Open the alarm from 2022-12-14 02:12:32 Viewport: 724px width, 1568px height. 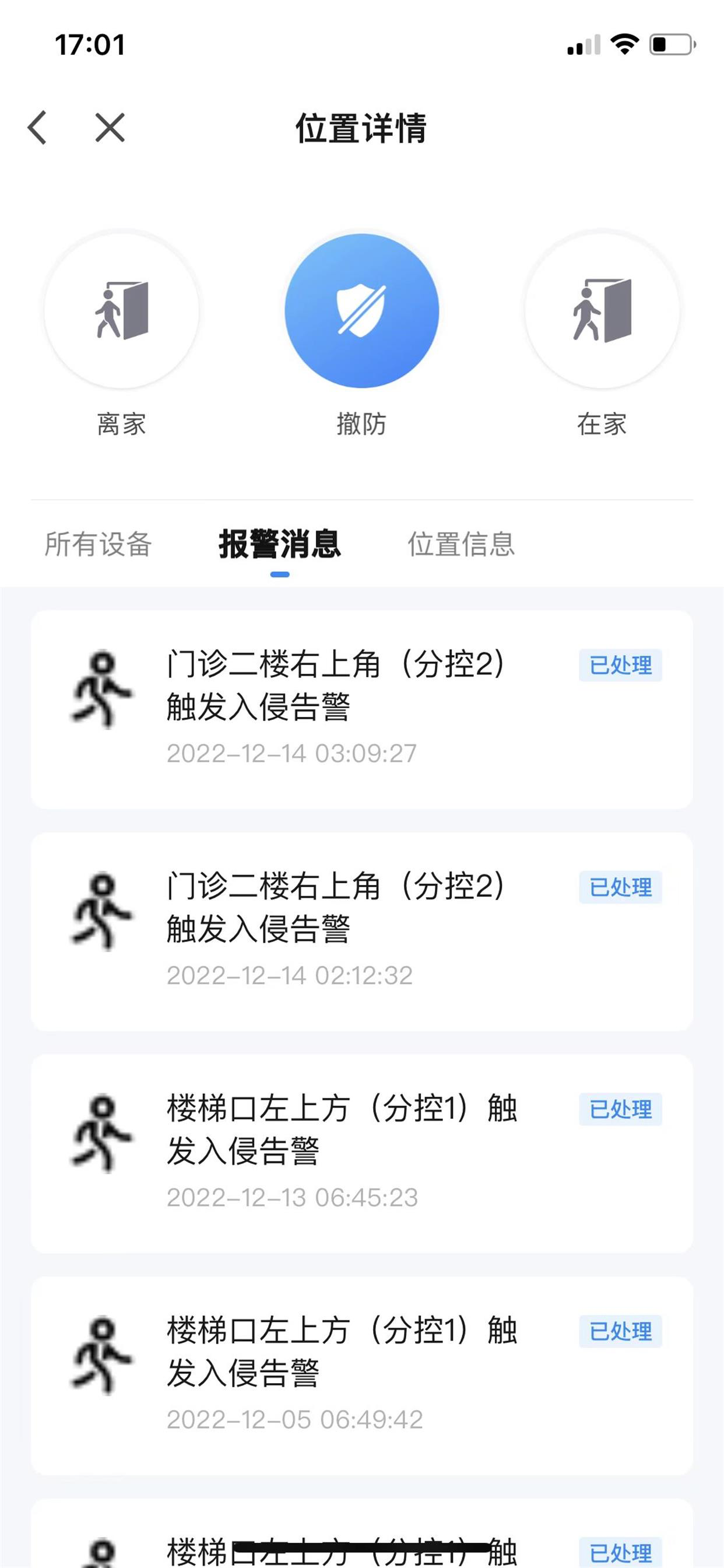pos(362,932)
